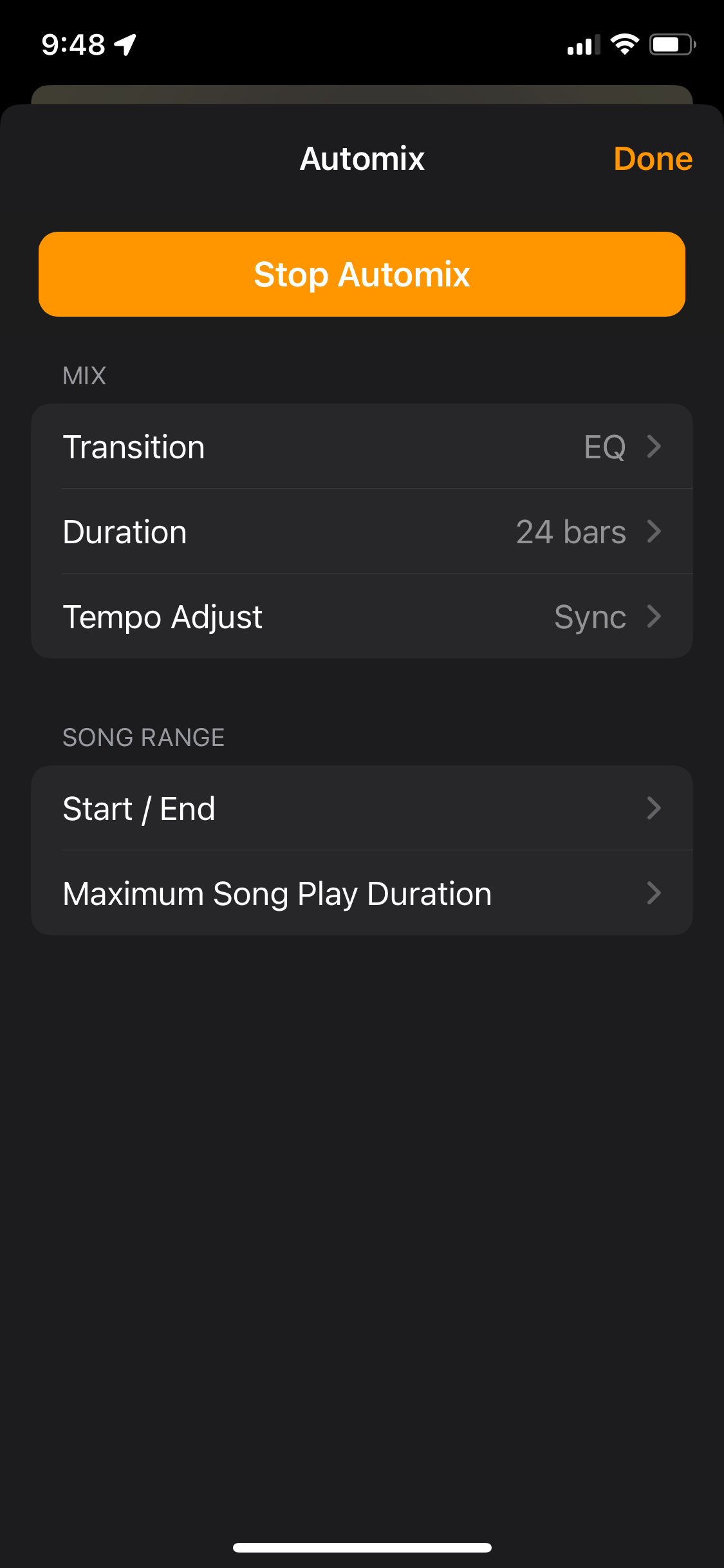Expand the Start / End disclosure arrow

click(x=654, y=808)
